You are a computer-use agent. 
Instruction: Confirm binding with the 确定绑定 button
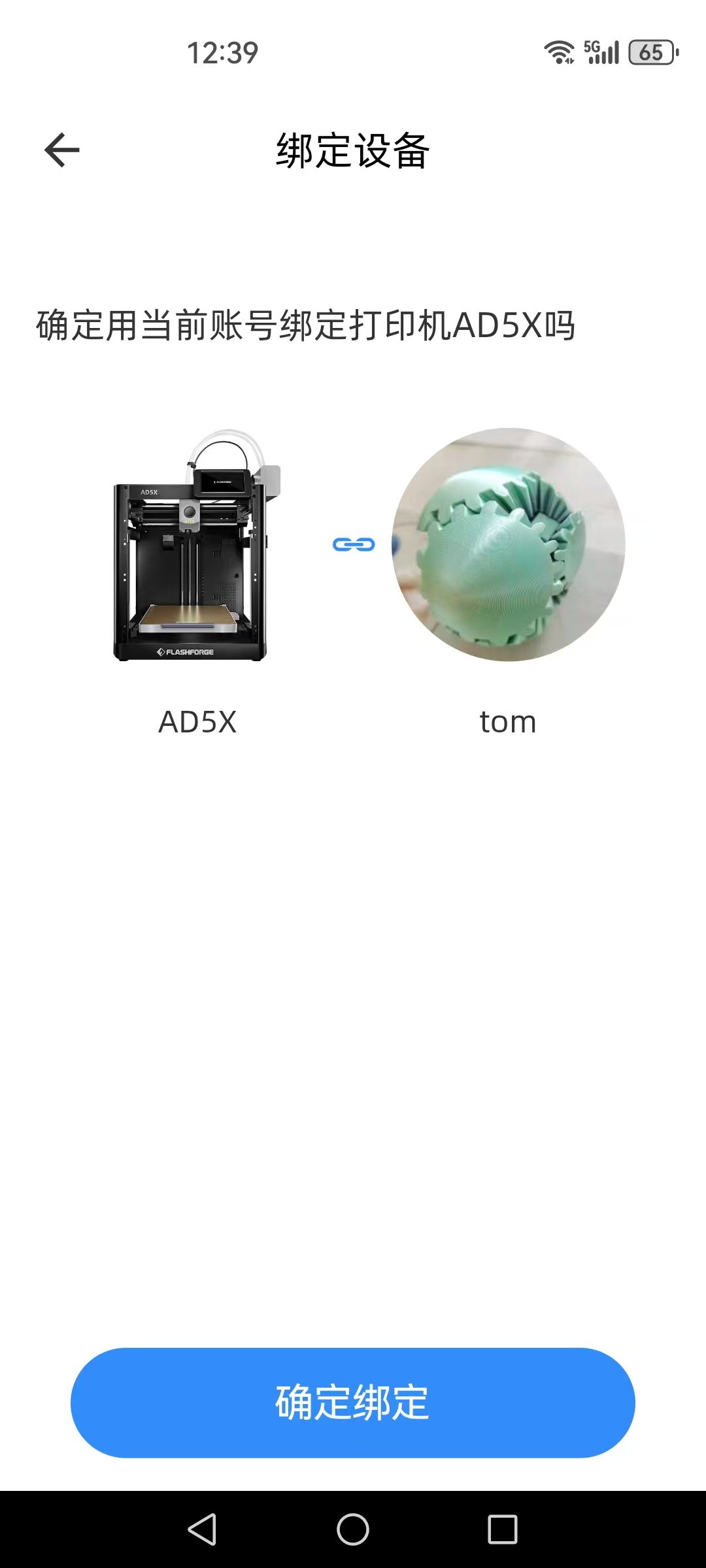[353, 1403]
